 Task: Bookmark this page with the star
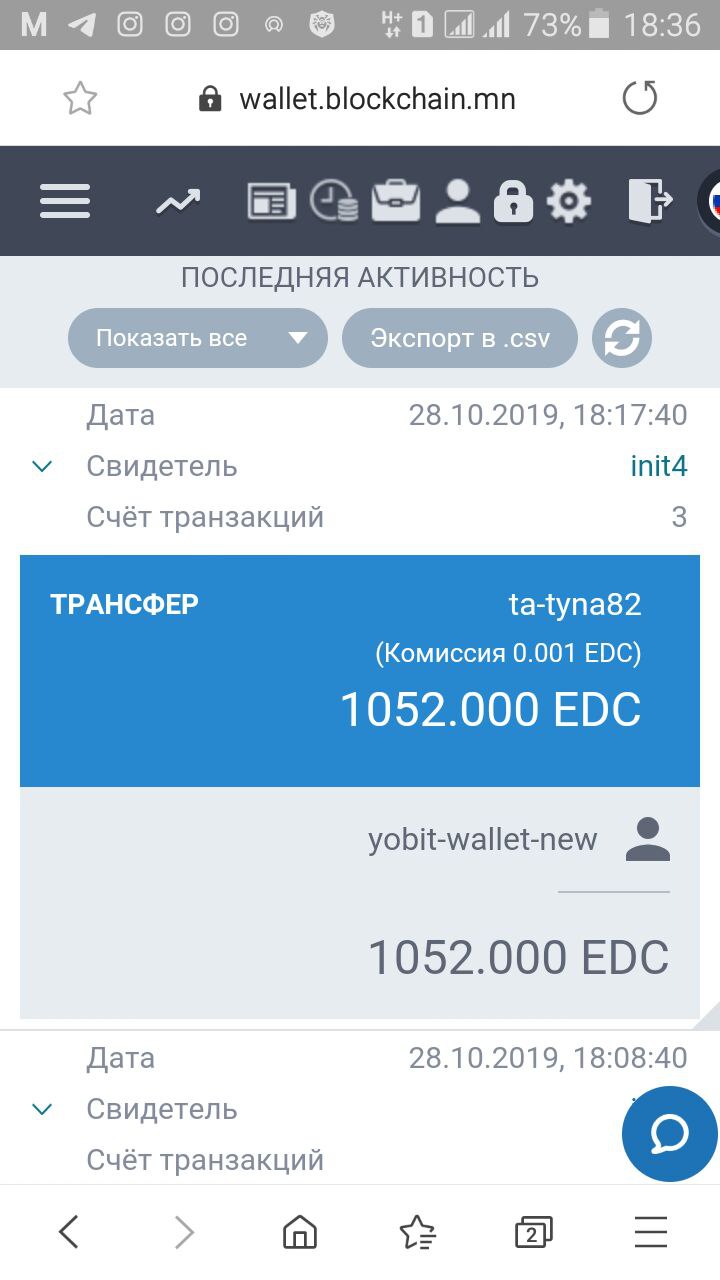[x=80, y=98]
